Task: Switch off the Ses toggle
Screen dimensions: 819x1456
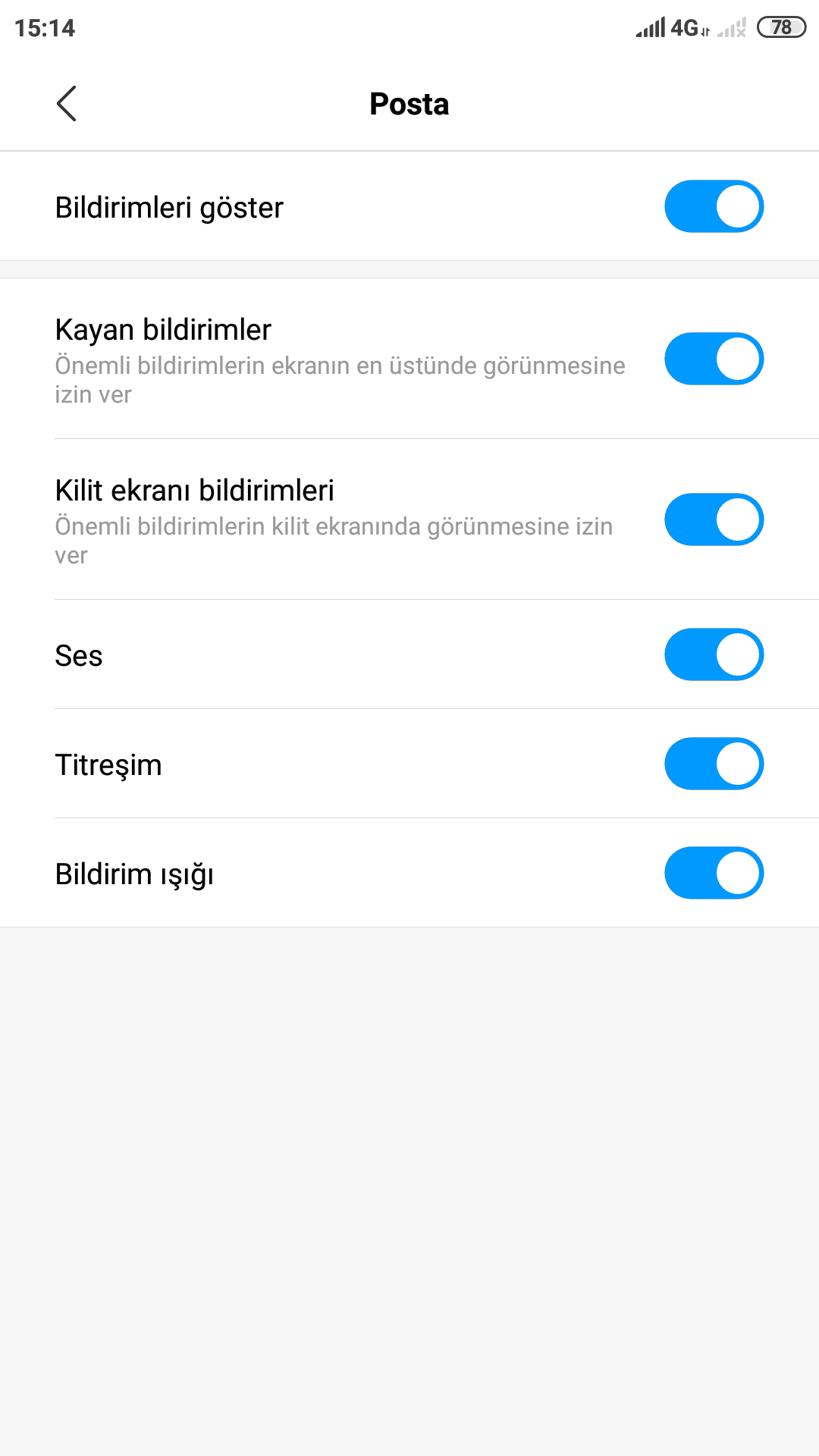Action: [x=714, y=654]
